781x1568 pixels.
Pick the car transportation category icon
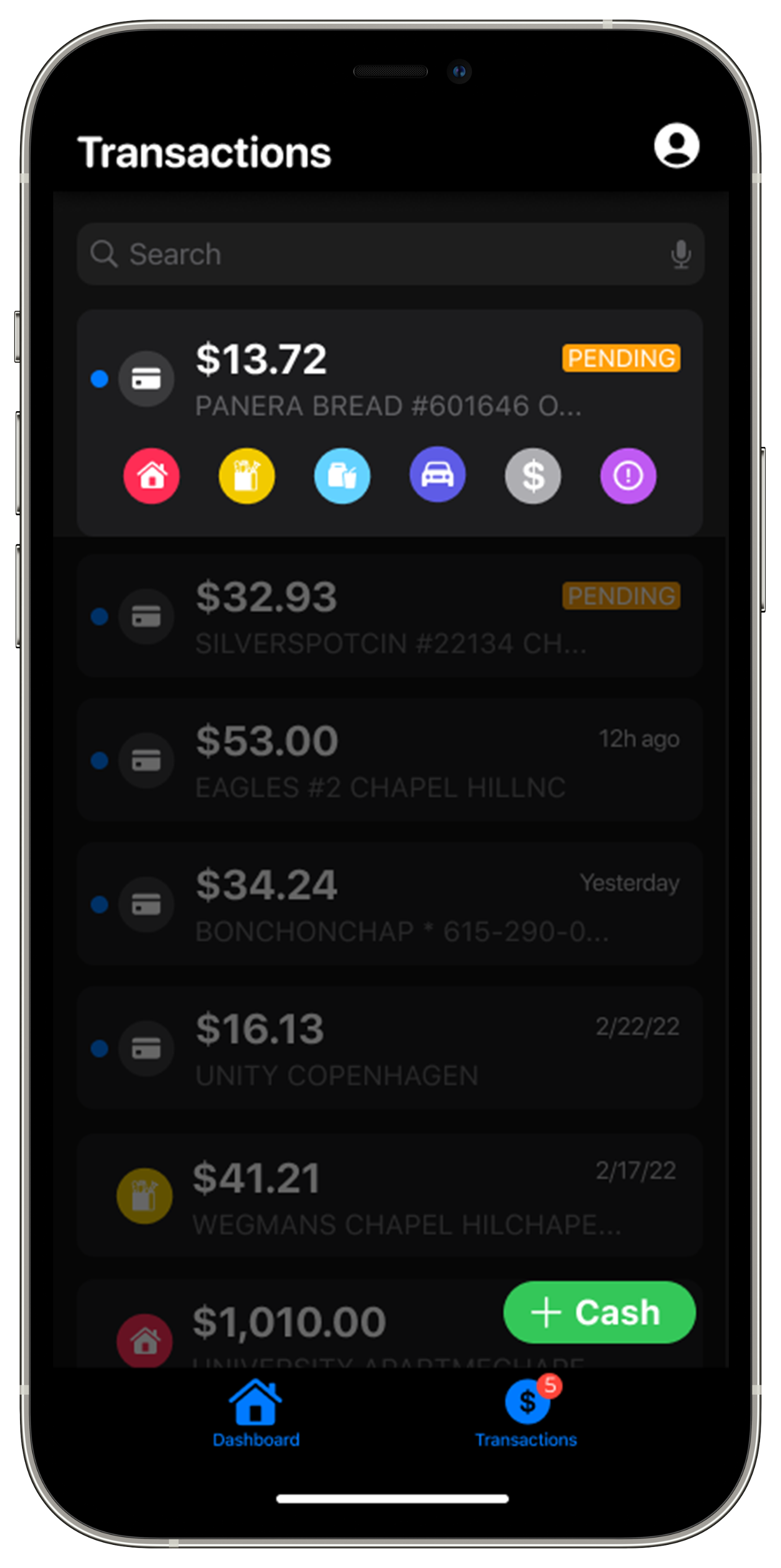(x=437, y=474)
